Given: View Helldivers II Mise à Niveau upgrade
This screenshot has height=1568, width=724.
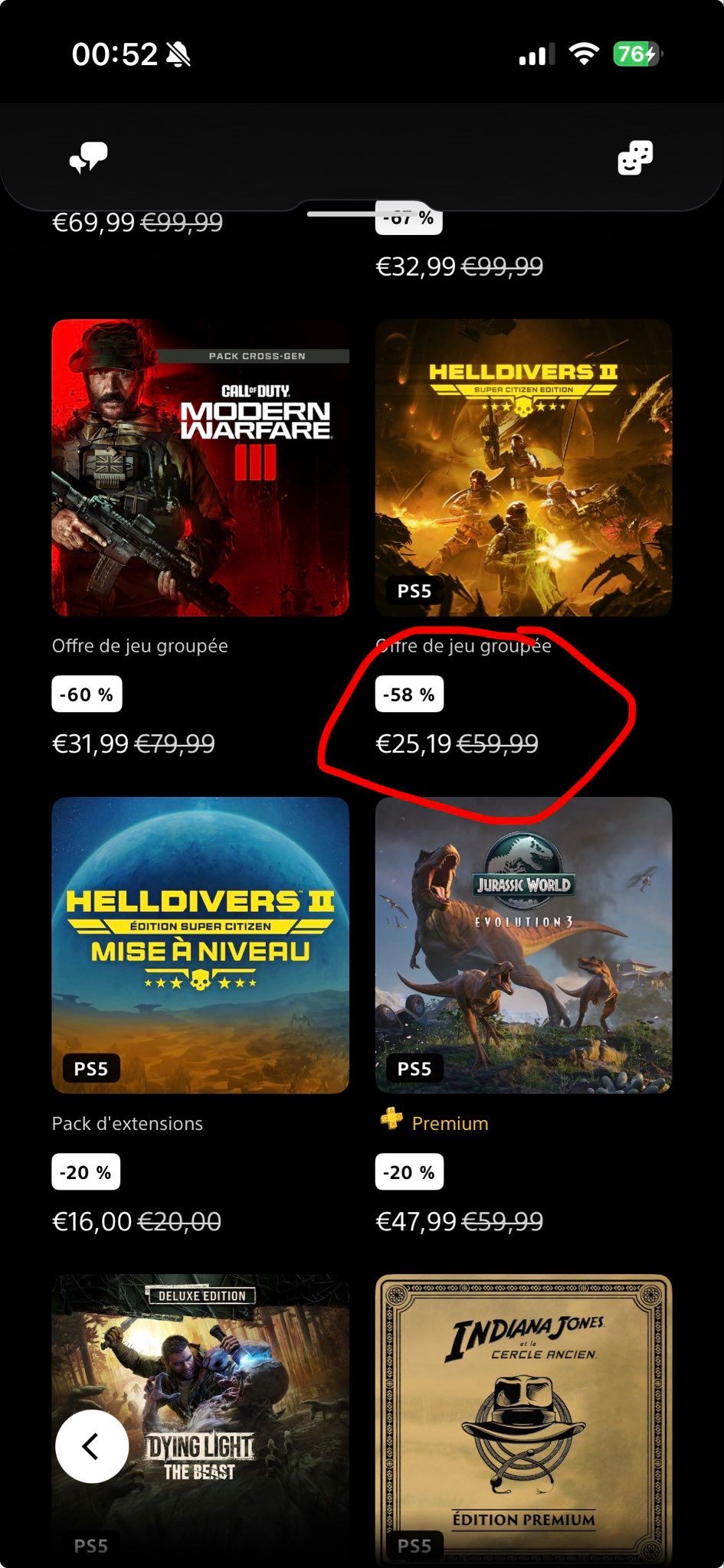Looking at the screenshot, I should click(200, 945).
